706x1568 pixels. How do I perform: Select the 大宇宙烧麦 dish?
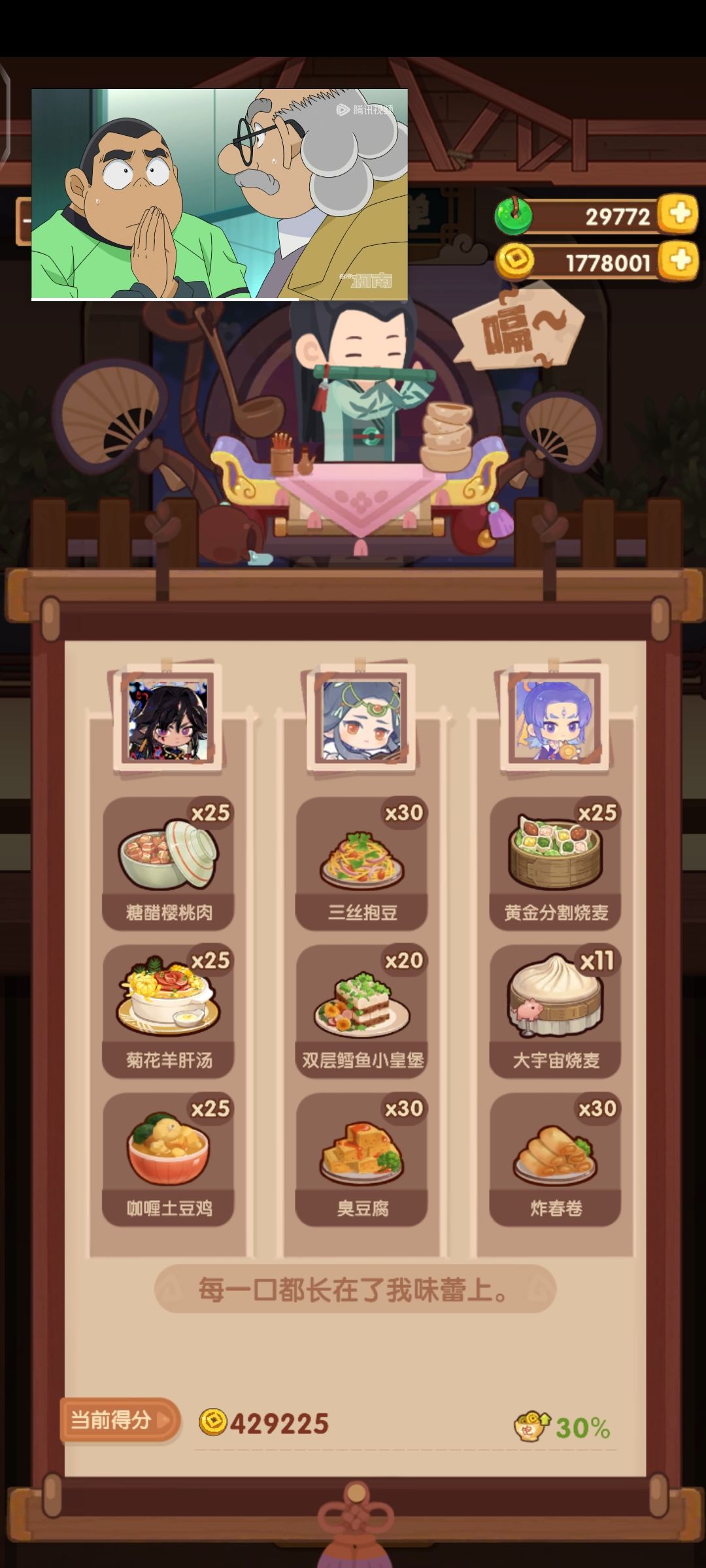click(555, 1011)
